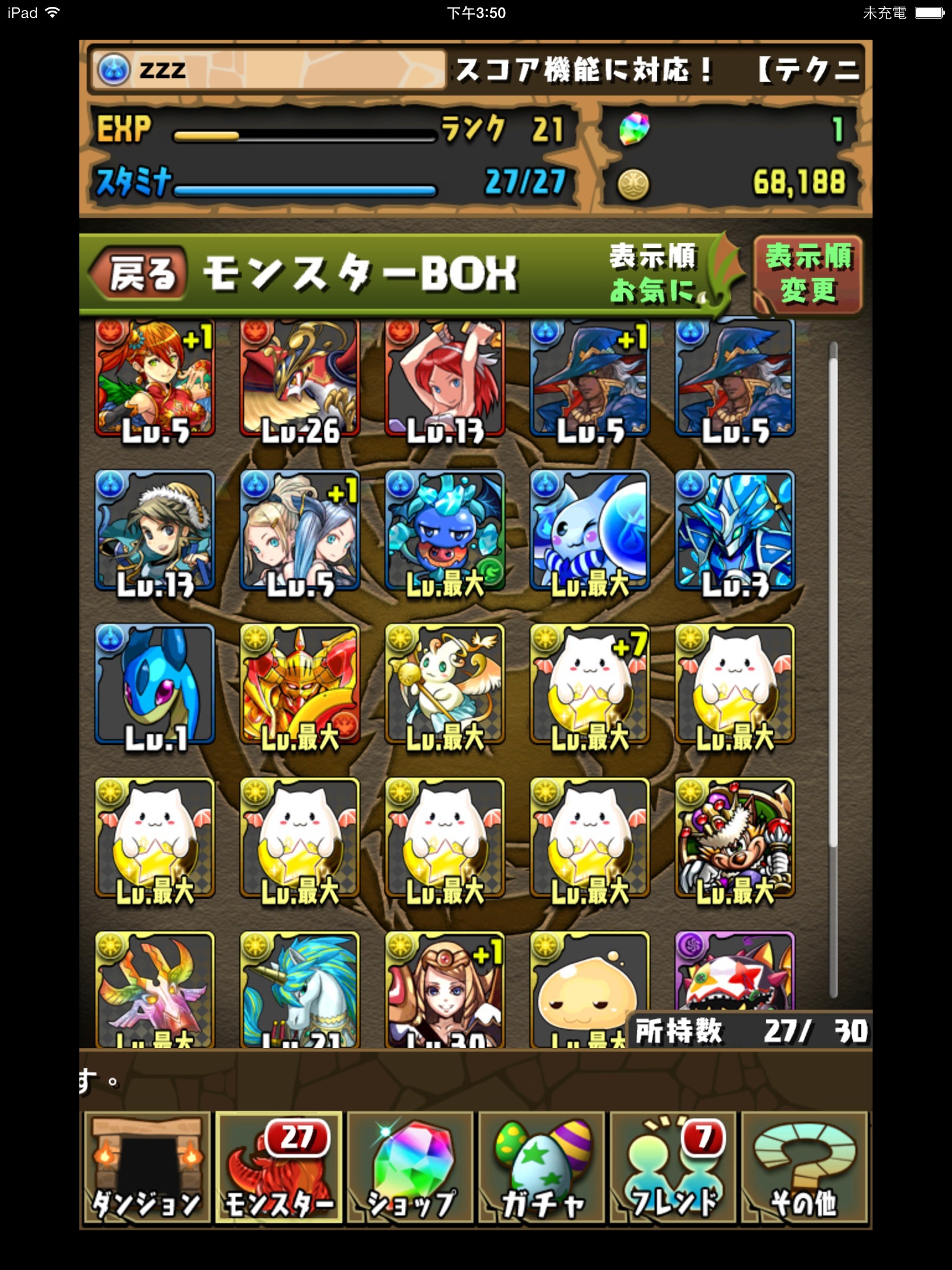Select the Lv.1 blue dragon monster

pos(155,684)
